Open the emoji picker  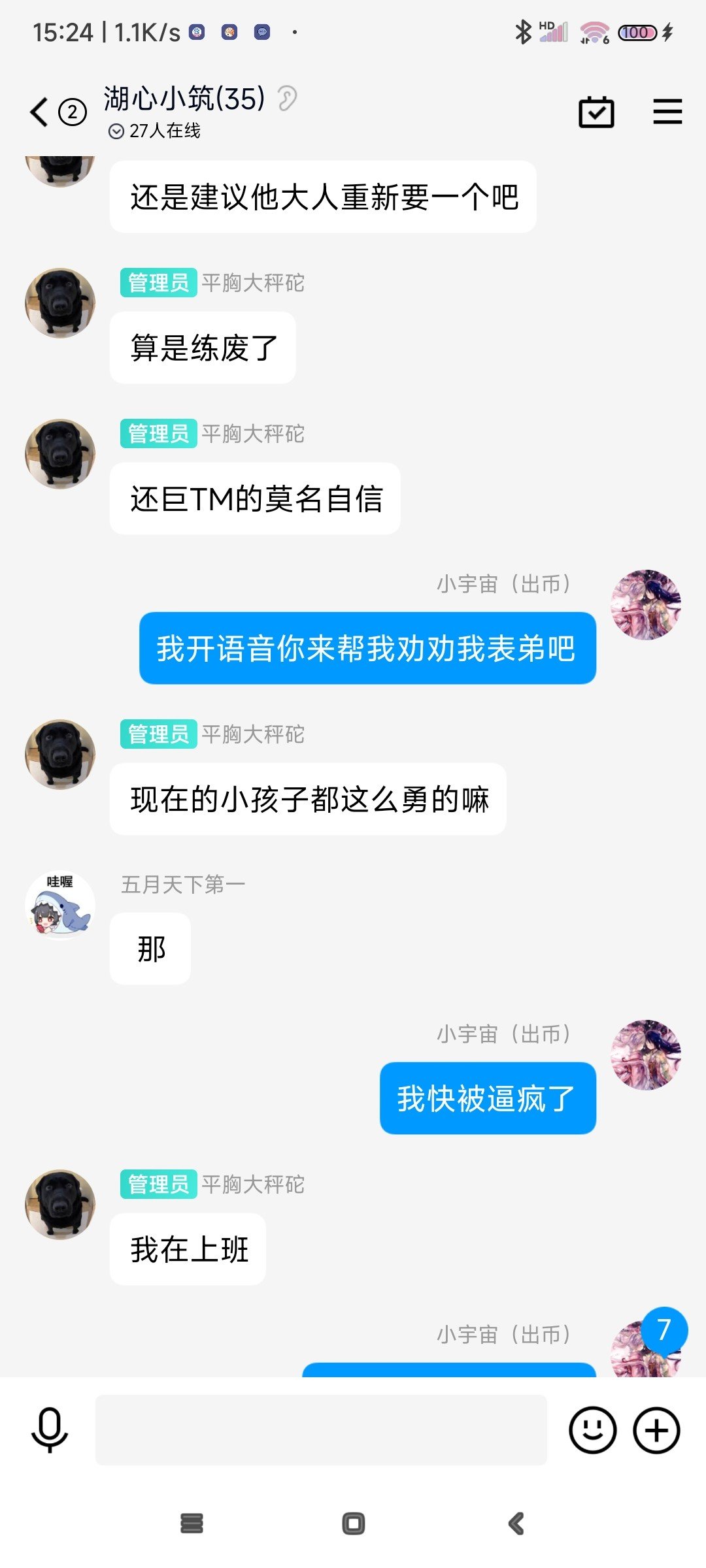(592, 1430)
